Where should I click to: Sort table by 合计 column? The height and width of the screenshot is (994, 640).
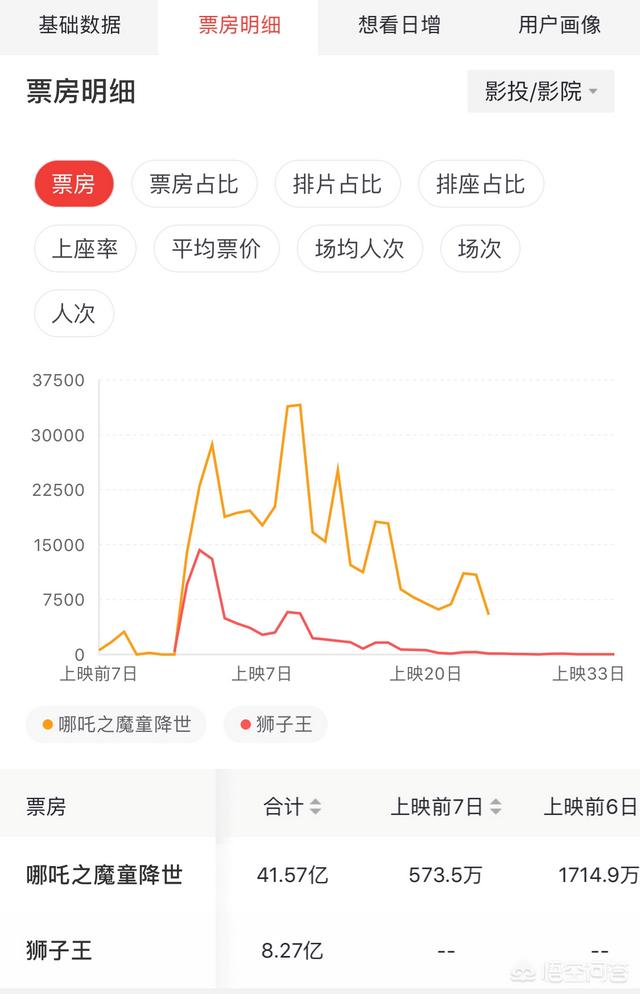tap(292, 807)
